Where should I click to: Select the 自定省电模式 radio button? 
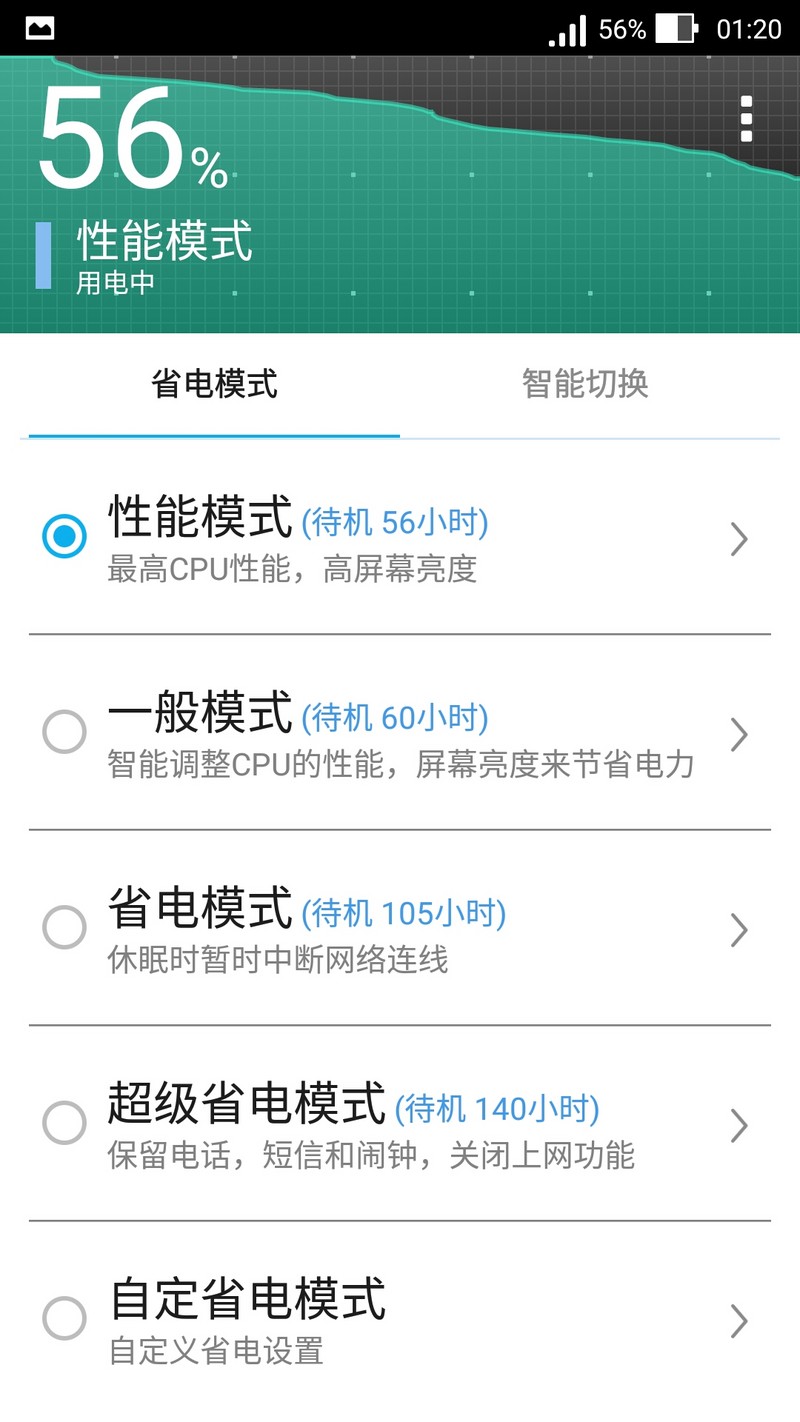pyautogui.click(x=64, y=1319)
